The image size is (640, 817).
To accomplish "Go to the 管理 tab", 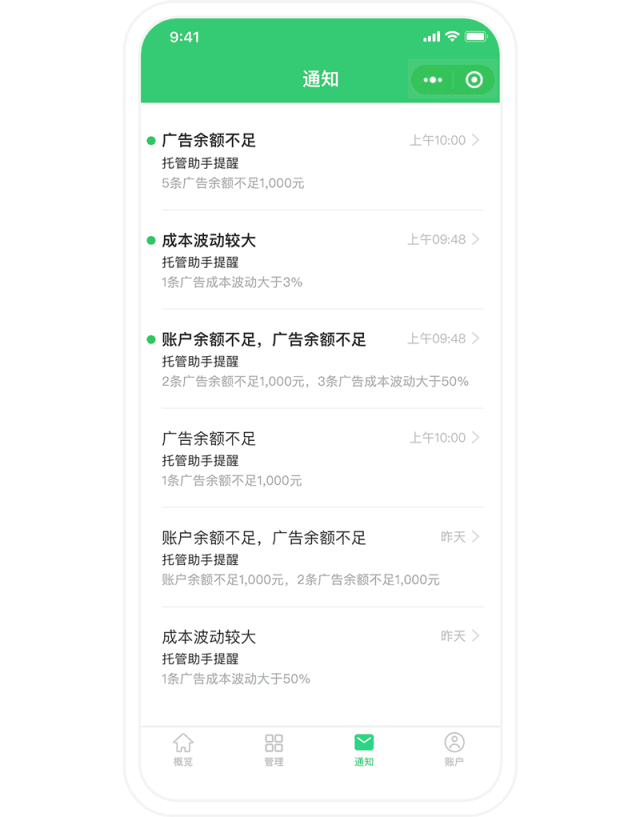I will pos(274,749).
